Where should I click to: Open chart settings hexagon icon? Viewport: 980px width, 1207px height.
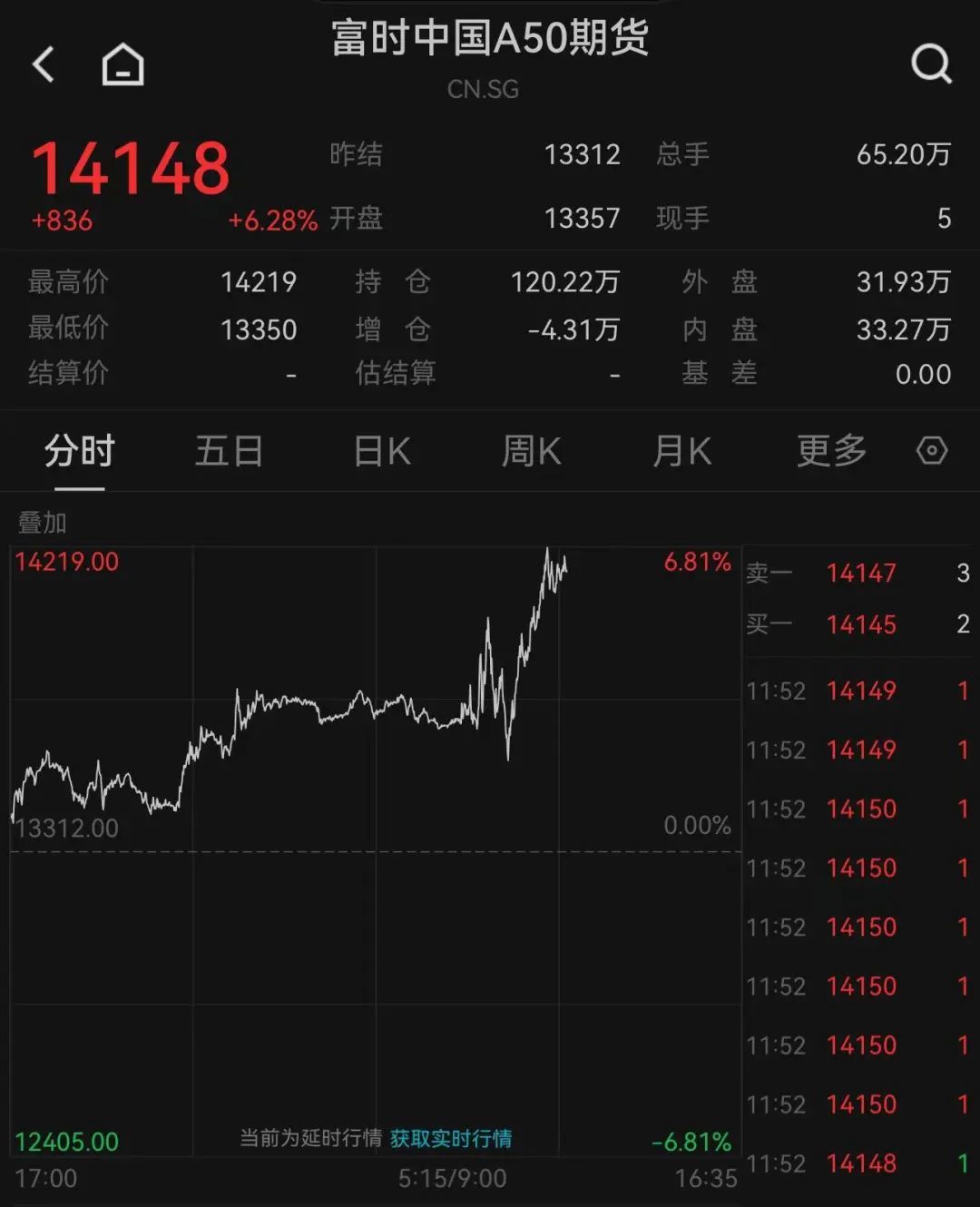[x=932, y=450]
